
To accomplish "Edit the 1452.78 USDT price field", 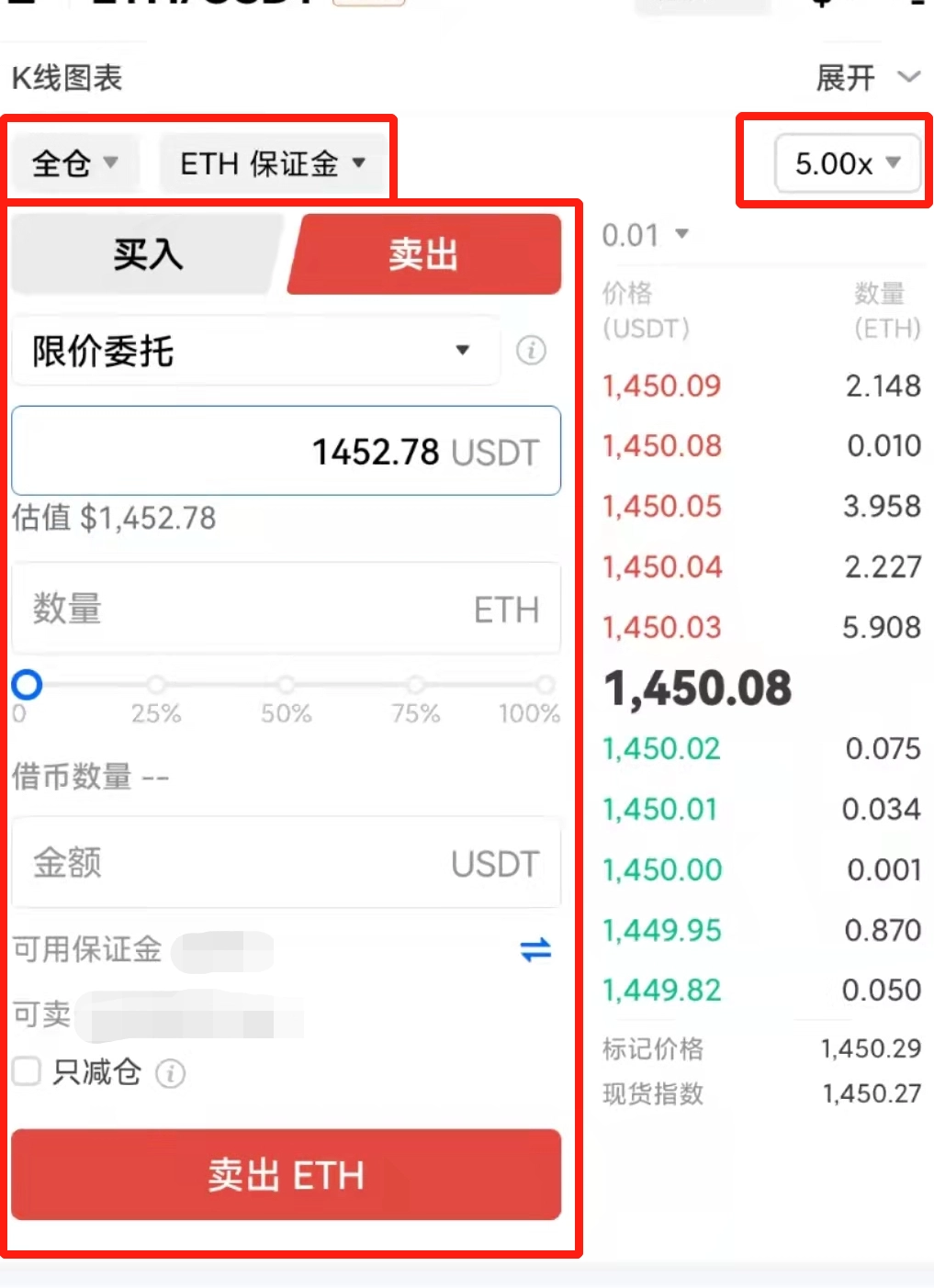I will [x=286, y=451].
